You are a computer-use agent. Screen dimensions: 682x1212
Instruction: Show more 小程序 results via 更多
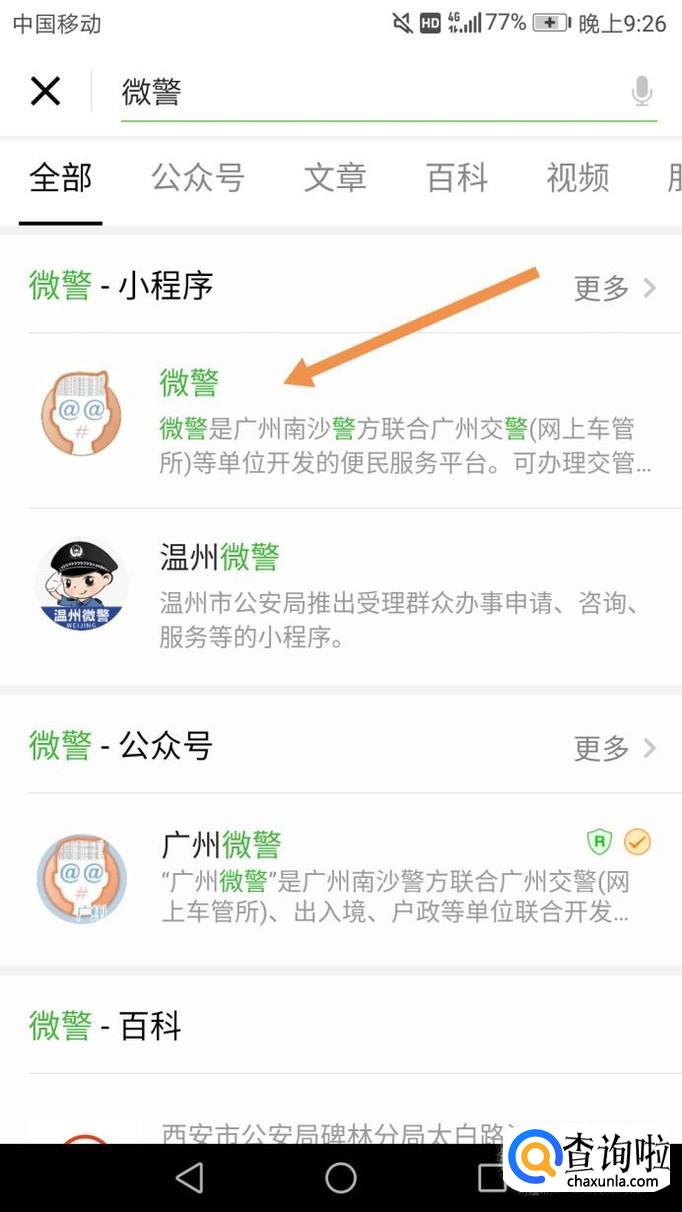pos(615,288)
